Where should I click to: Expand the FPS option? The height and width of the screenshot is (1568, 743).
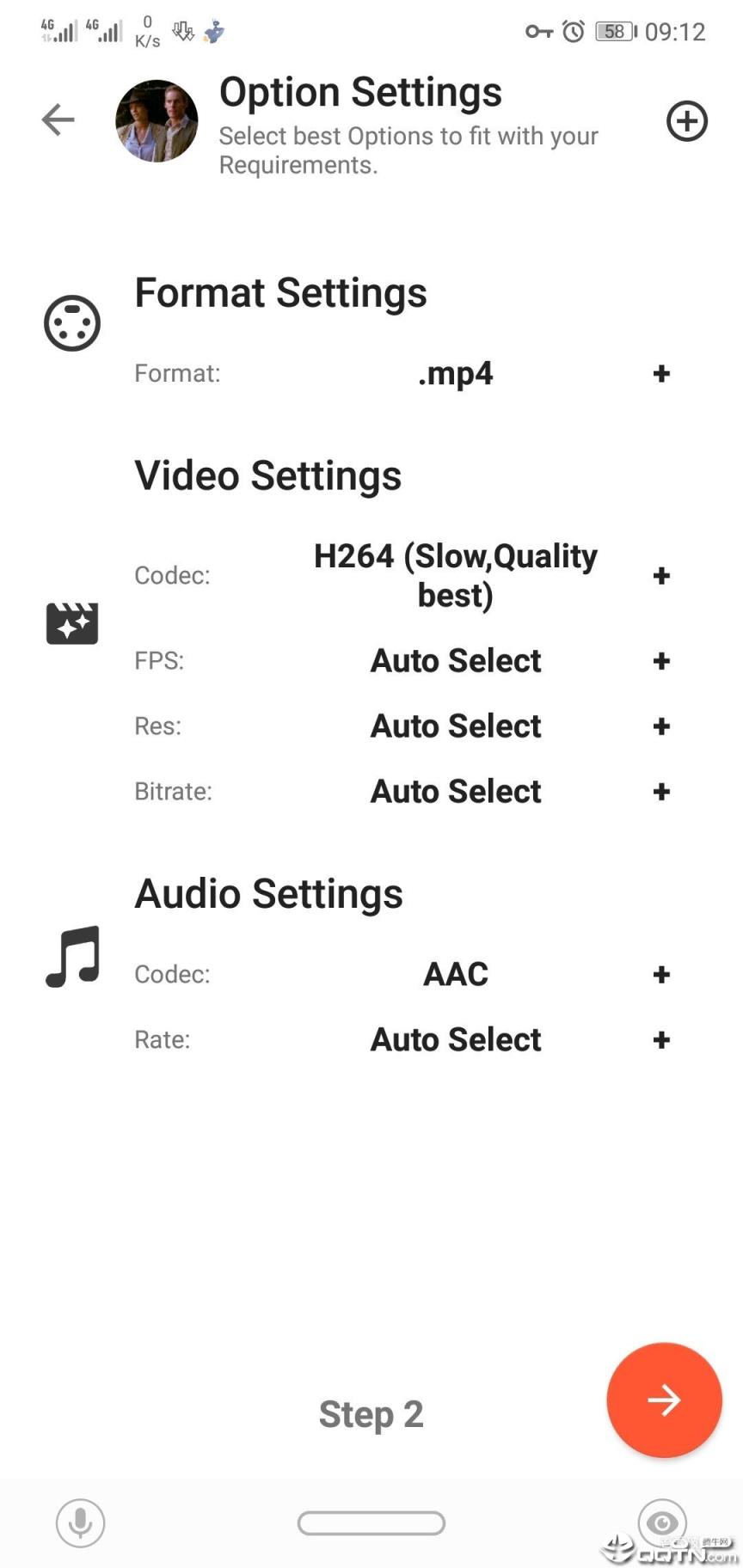point(660,661)
